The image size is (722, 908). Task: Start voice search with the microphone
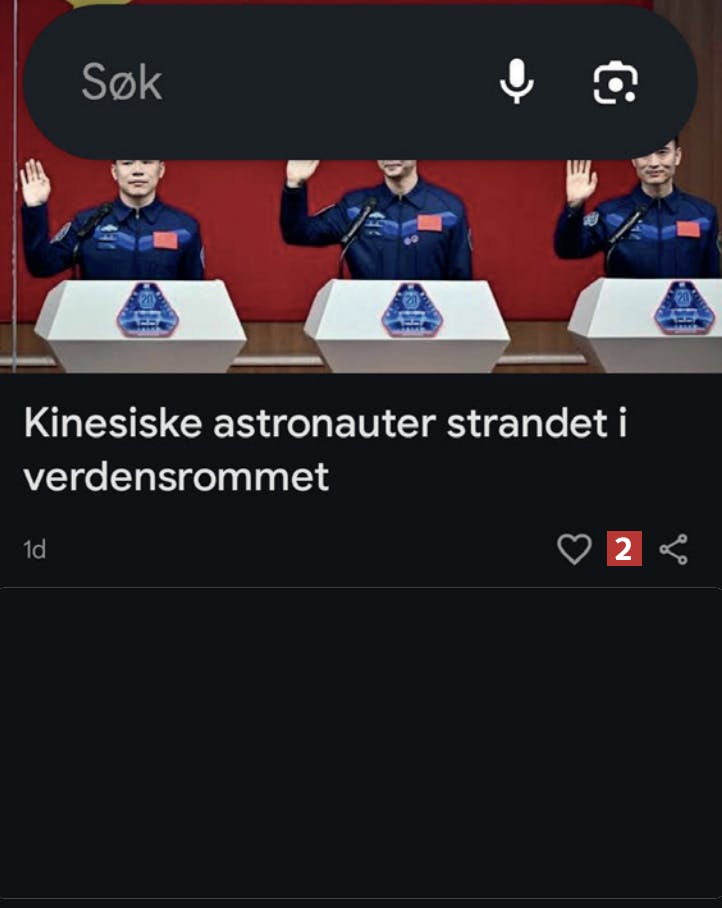point(516,82)
